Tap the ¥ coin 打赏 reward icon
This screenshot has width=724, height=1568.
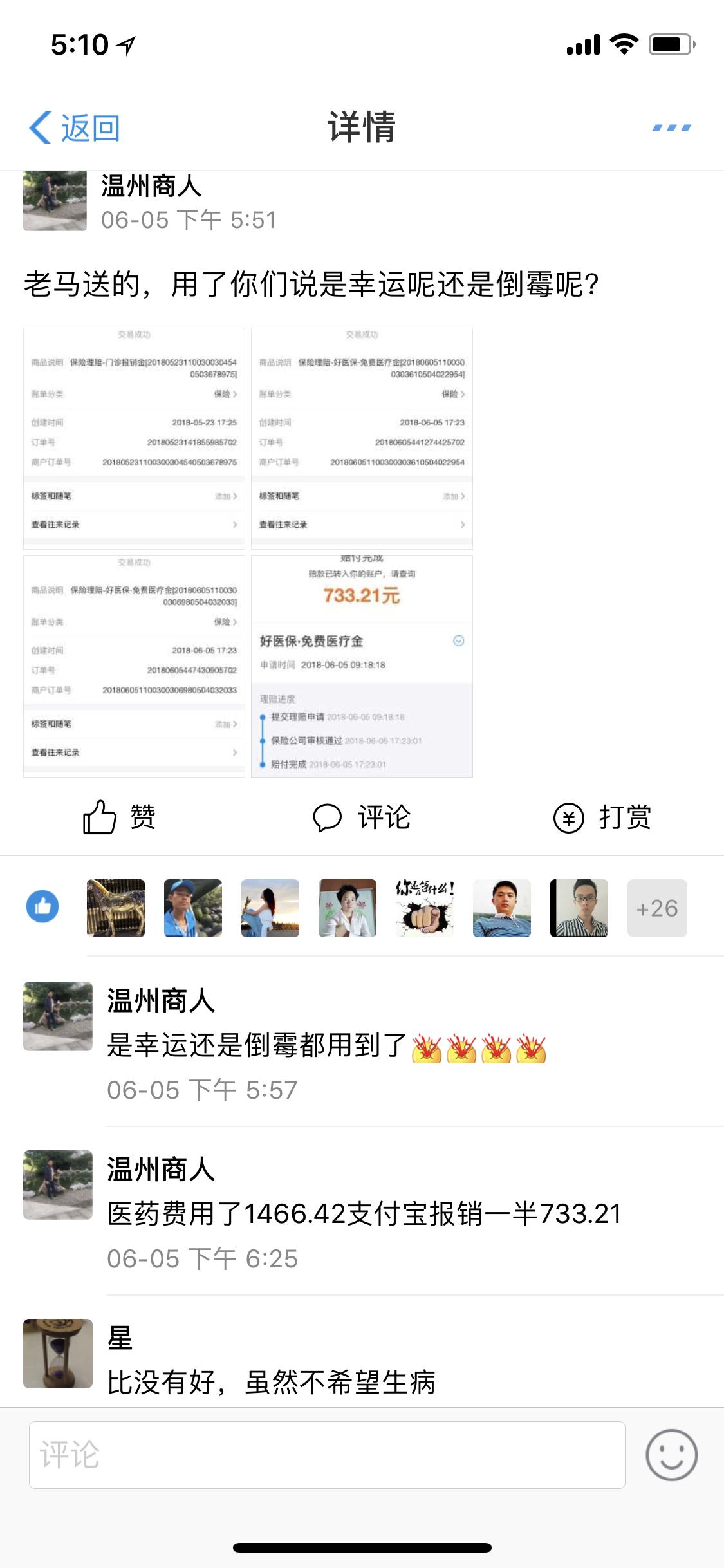click(569, 818)
